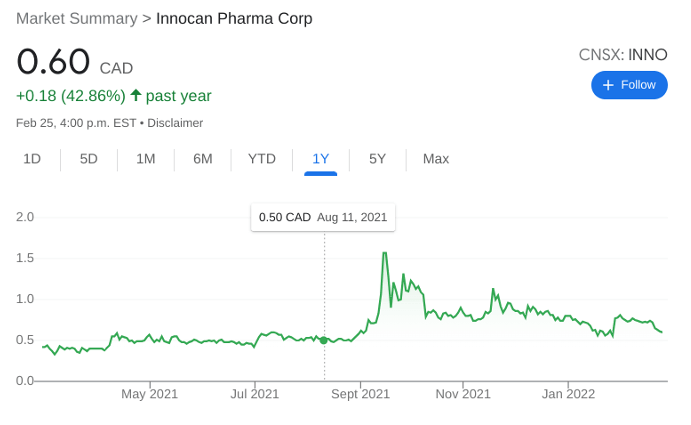View the YTD performance

point(262,158)
